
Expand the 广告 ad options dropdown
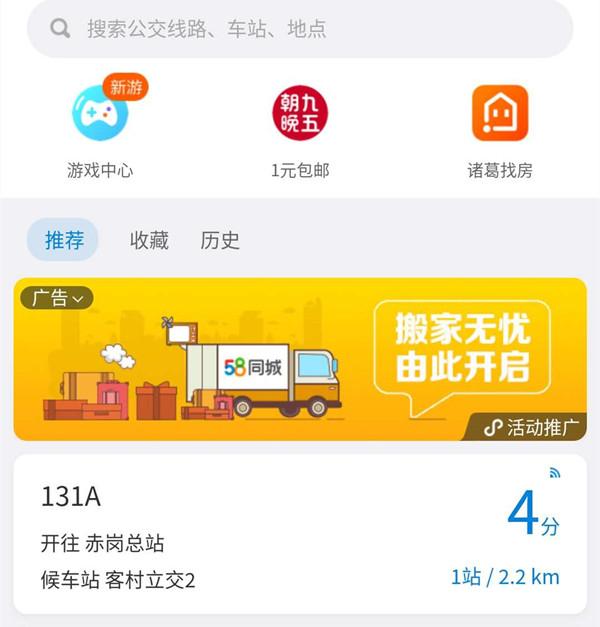(x=58, y=297)
